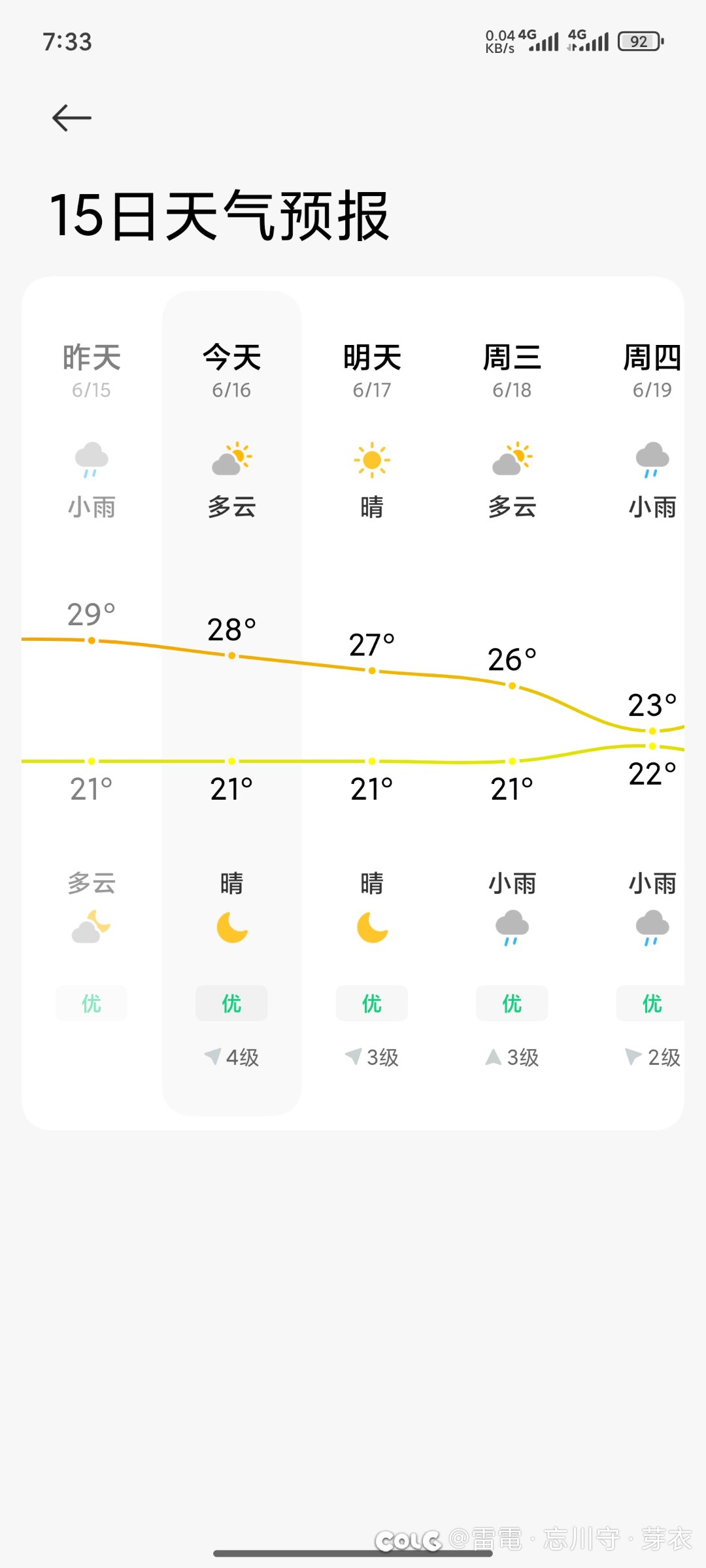Select the 昨天 6/15 forecast column
This screenshot has height=1568, width=706.
(92, 703)
